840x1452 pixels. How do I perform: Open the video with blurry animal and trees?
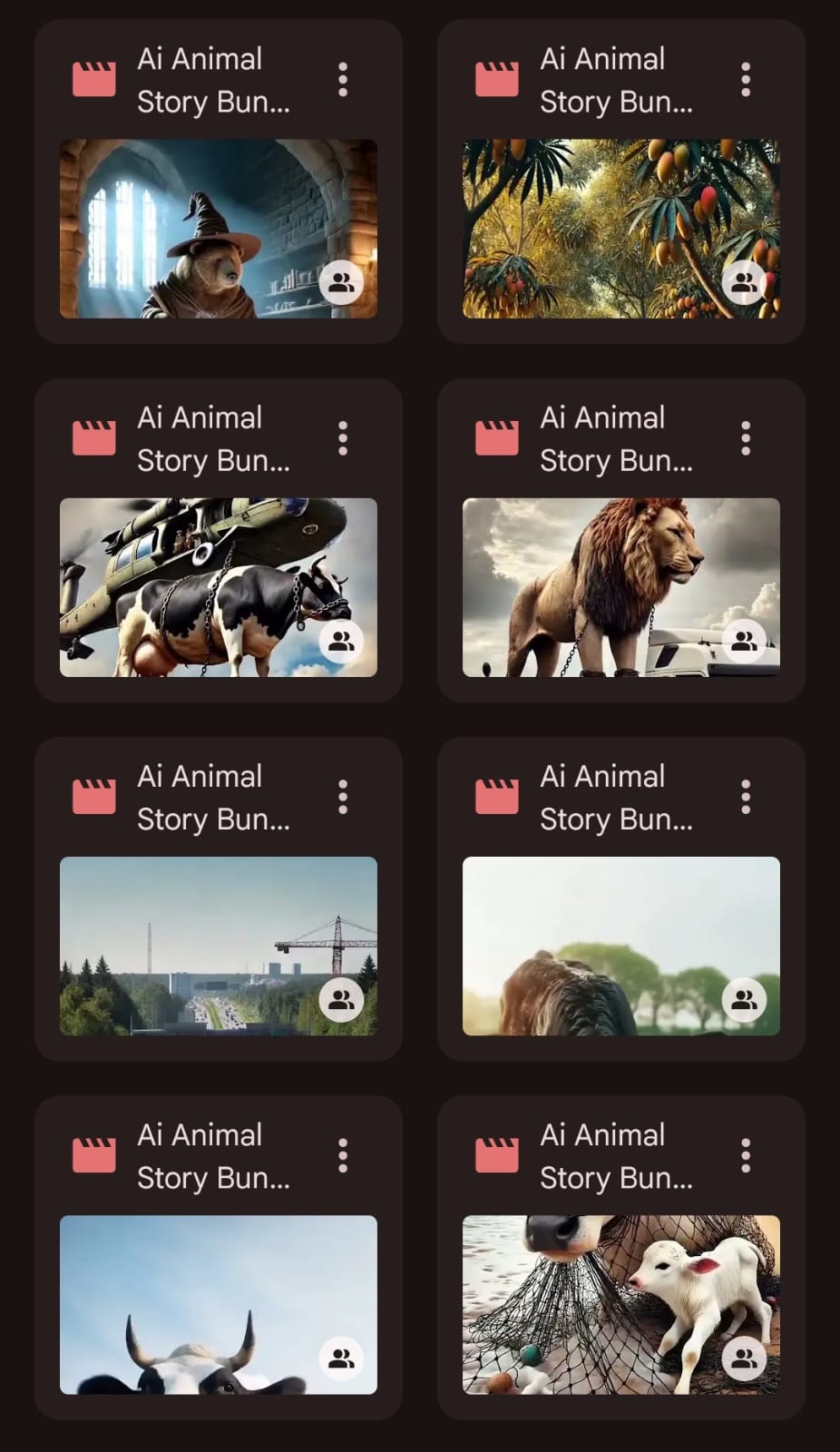point(620,945)
